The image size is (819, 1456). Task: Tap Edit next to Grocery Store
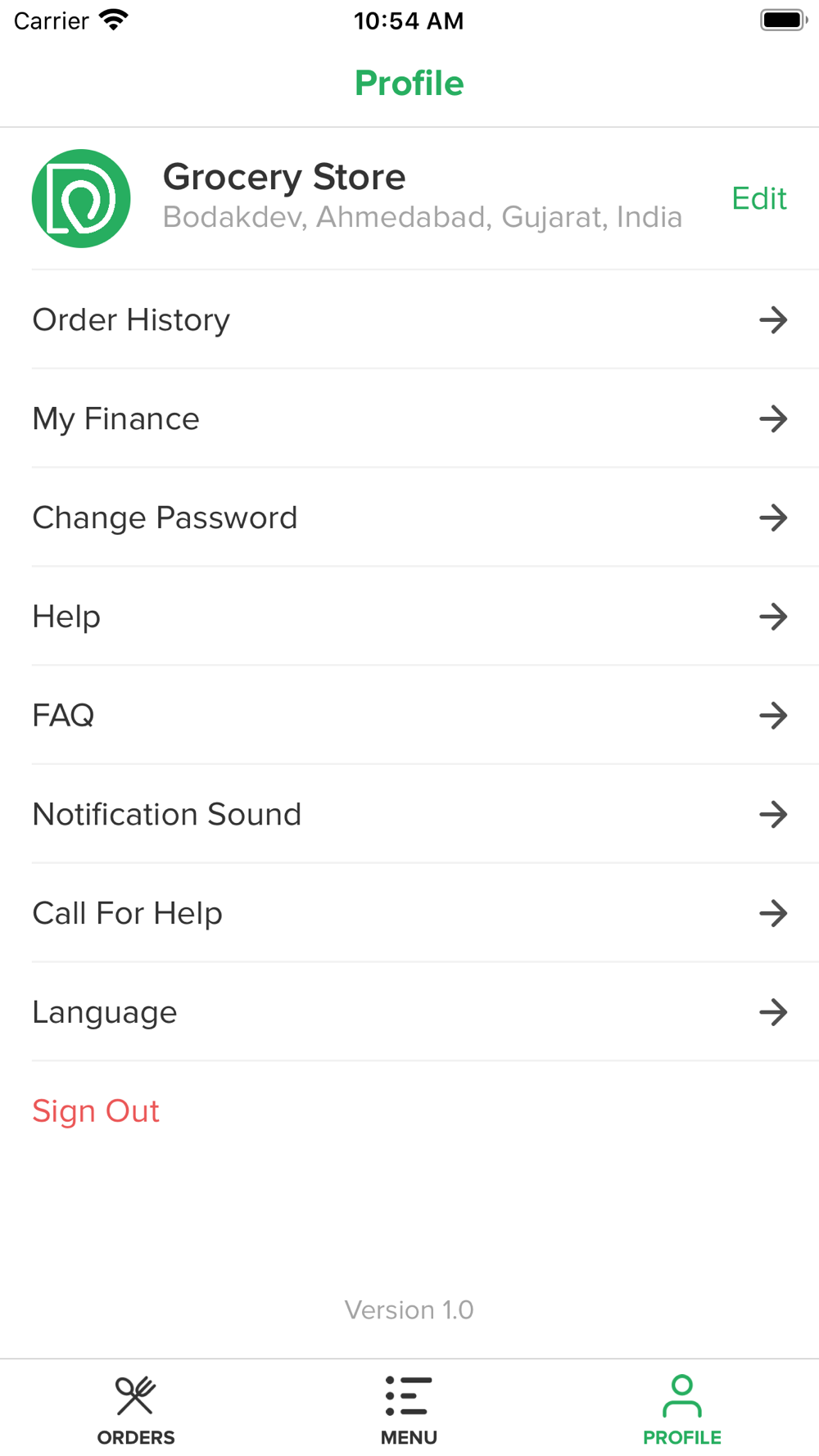(x=758, y=198)
